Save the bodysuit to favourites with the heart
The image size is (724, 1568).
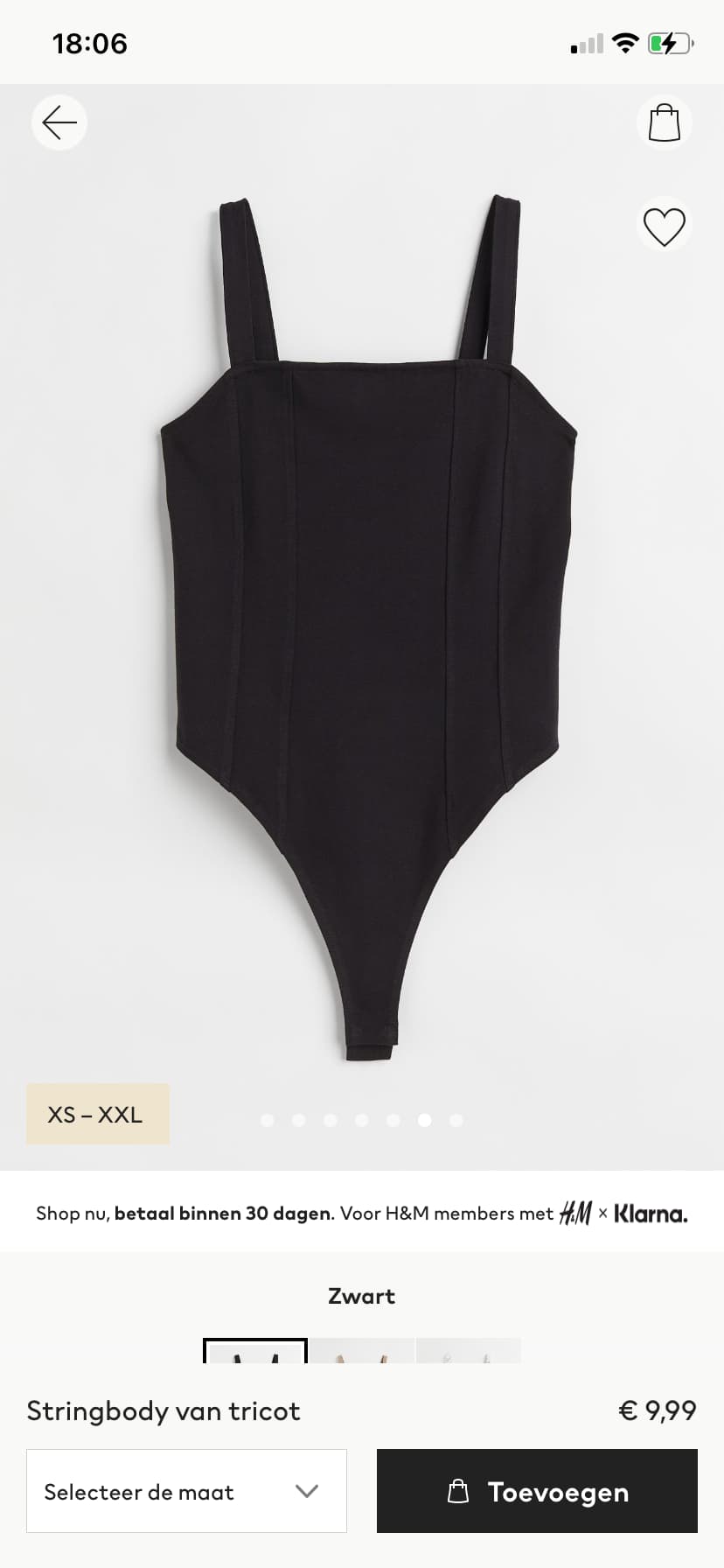click(x=665, y=227)
